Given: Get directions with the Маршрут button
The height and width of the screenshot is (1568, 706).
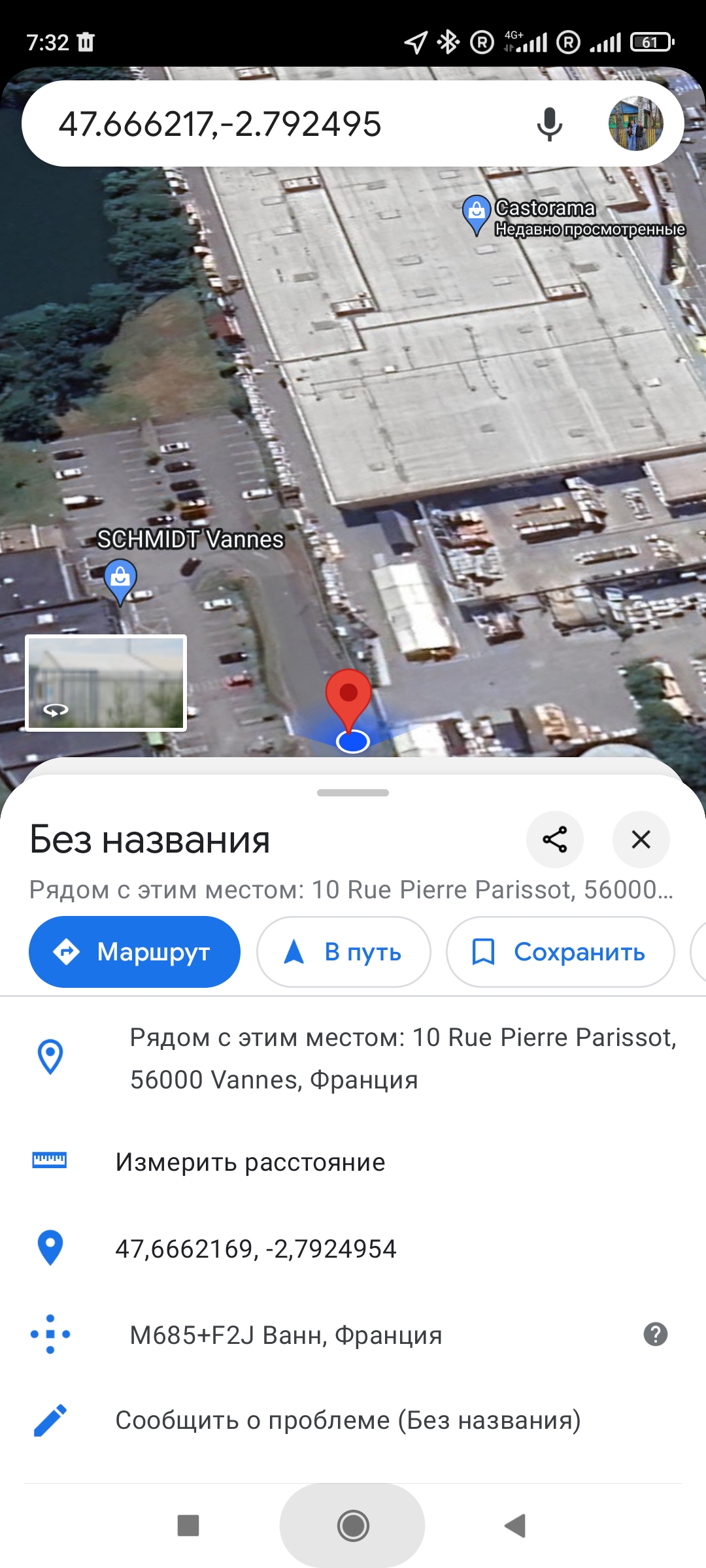Looking at the screenshot, I should [x=135, y=952].
